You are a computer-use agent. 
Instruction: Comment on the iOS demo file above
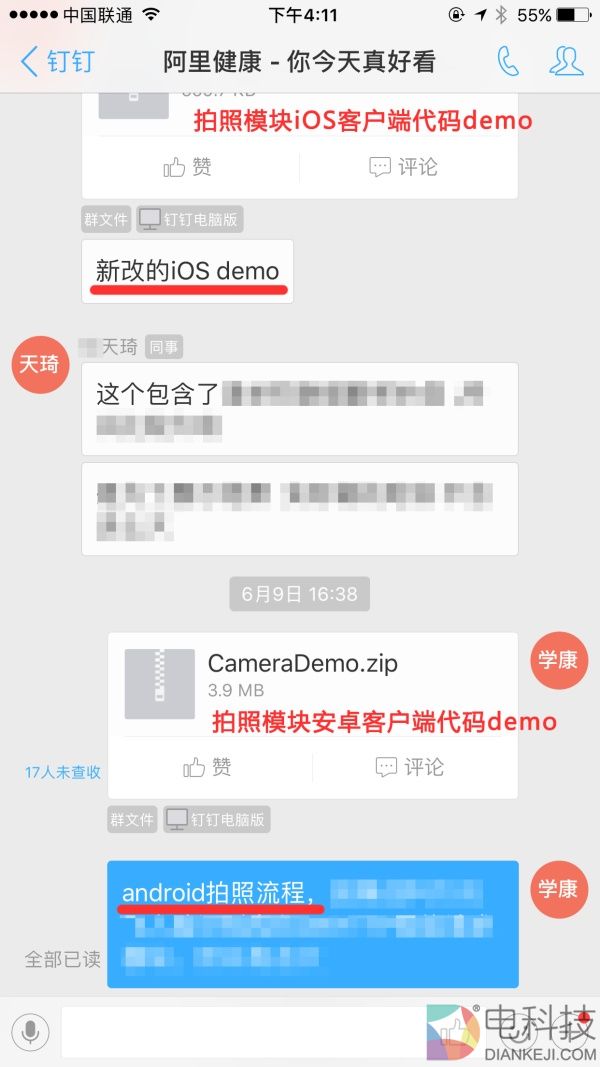[x=403, y=167]
